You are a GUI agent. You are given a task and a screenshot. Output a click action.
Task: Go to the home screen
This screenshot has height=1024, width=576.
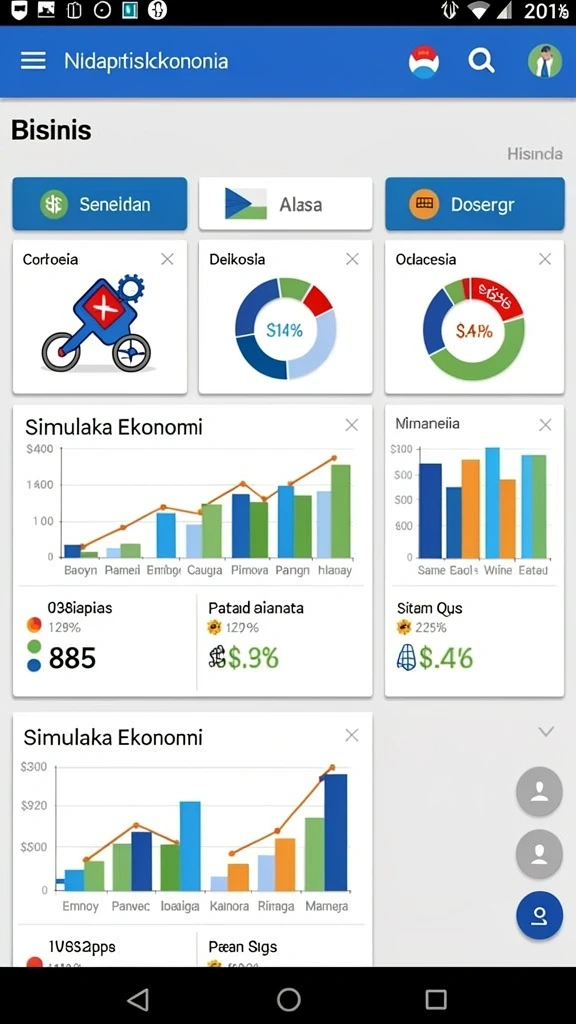289,999
